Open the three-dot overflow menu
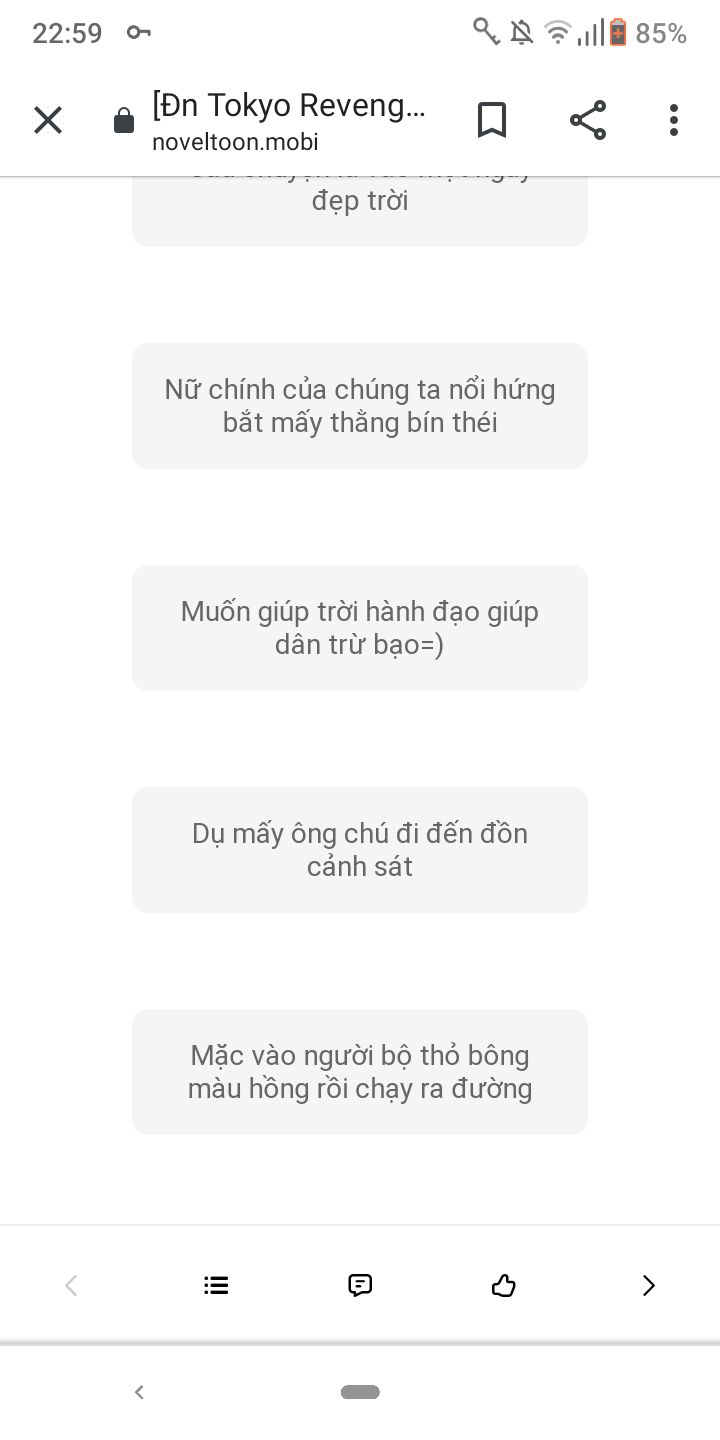 673,121
